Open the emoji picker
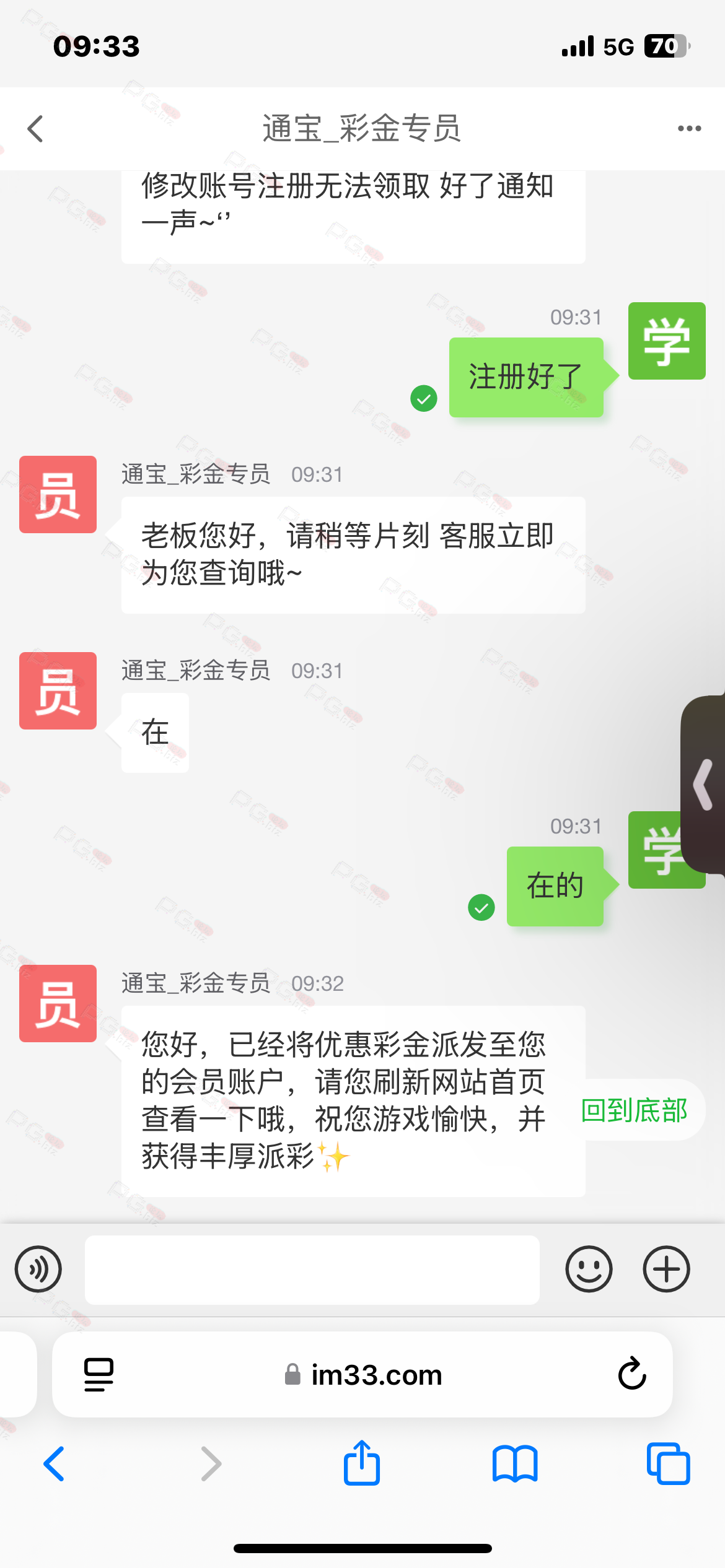The height and width of the screenshot is (1568, 725). click(x=589, y=1269)
